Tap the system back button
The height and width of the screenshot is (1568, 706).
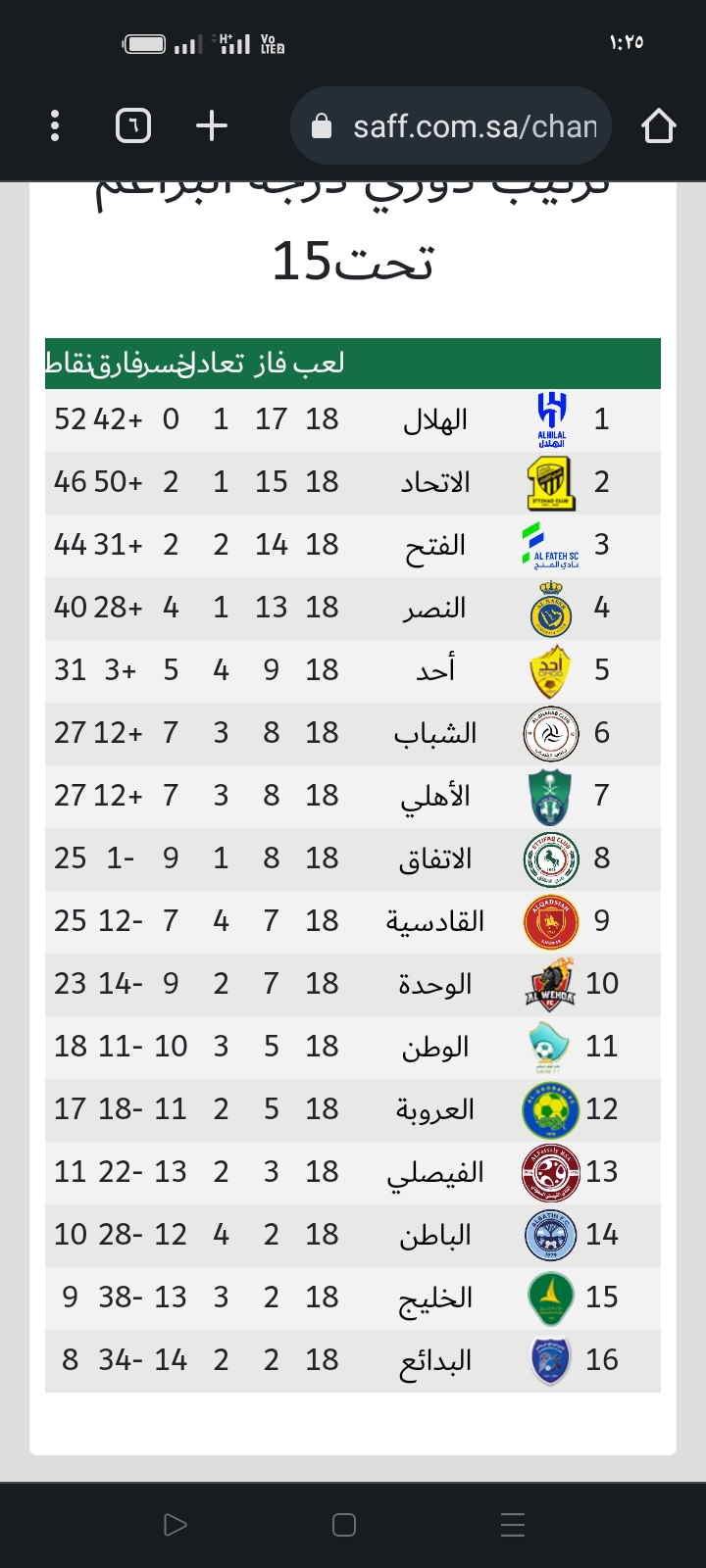tap(175, 1525)
